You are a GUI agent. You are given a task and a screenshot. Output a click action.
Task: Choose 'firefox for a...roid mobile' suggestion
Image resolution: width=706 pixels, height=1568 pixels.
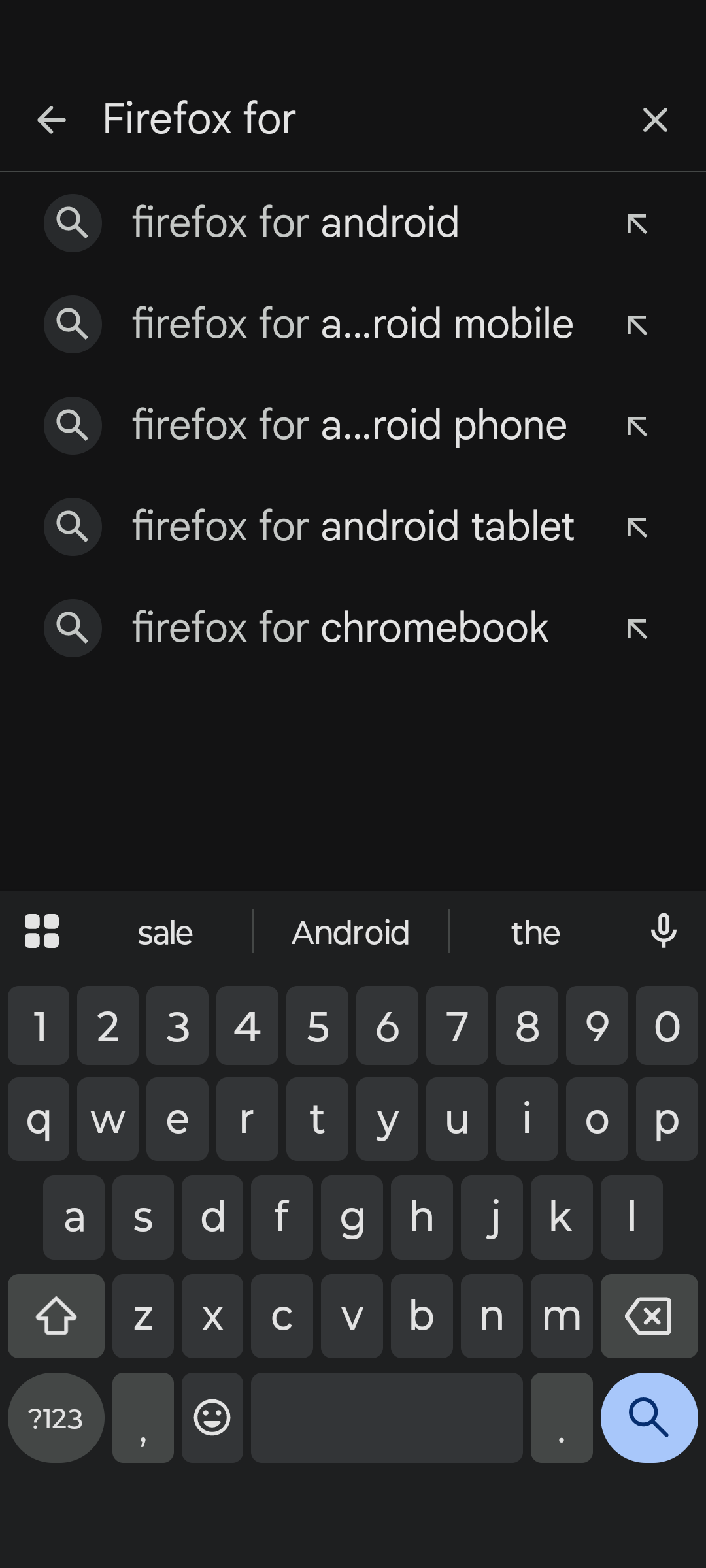pos(352,324)
